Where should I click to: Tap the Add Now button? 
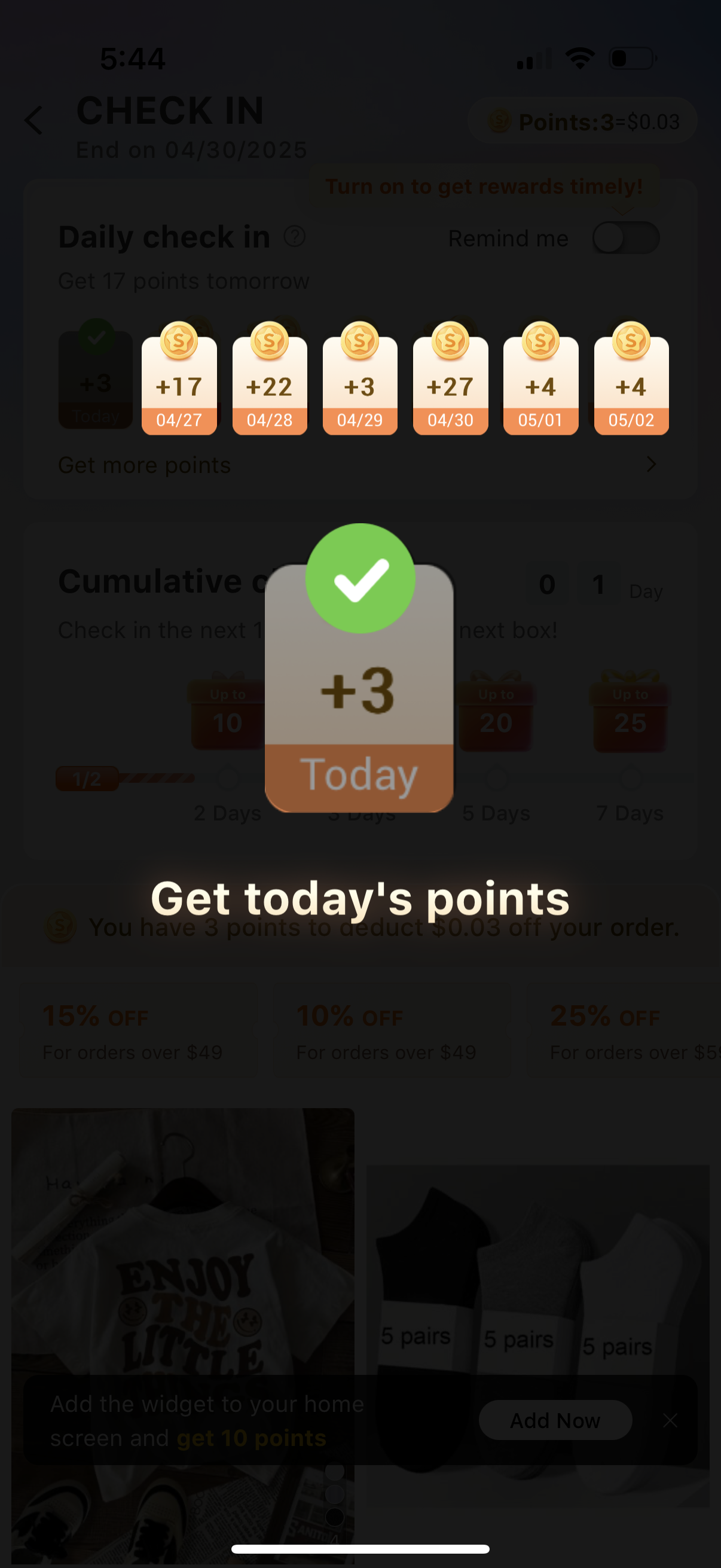pos(554,1420)
